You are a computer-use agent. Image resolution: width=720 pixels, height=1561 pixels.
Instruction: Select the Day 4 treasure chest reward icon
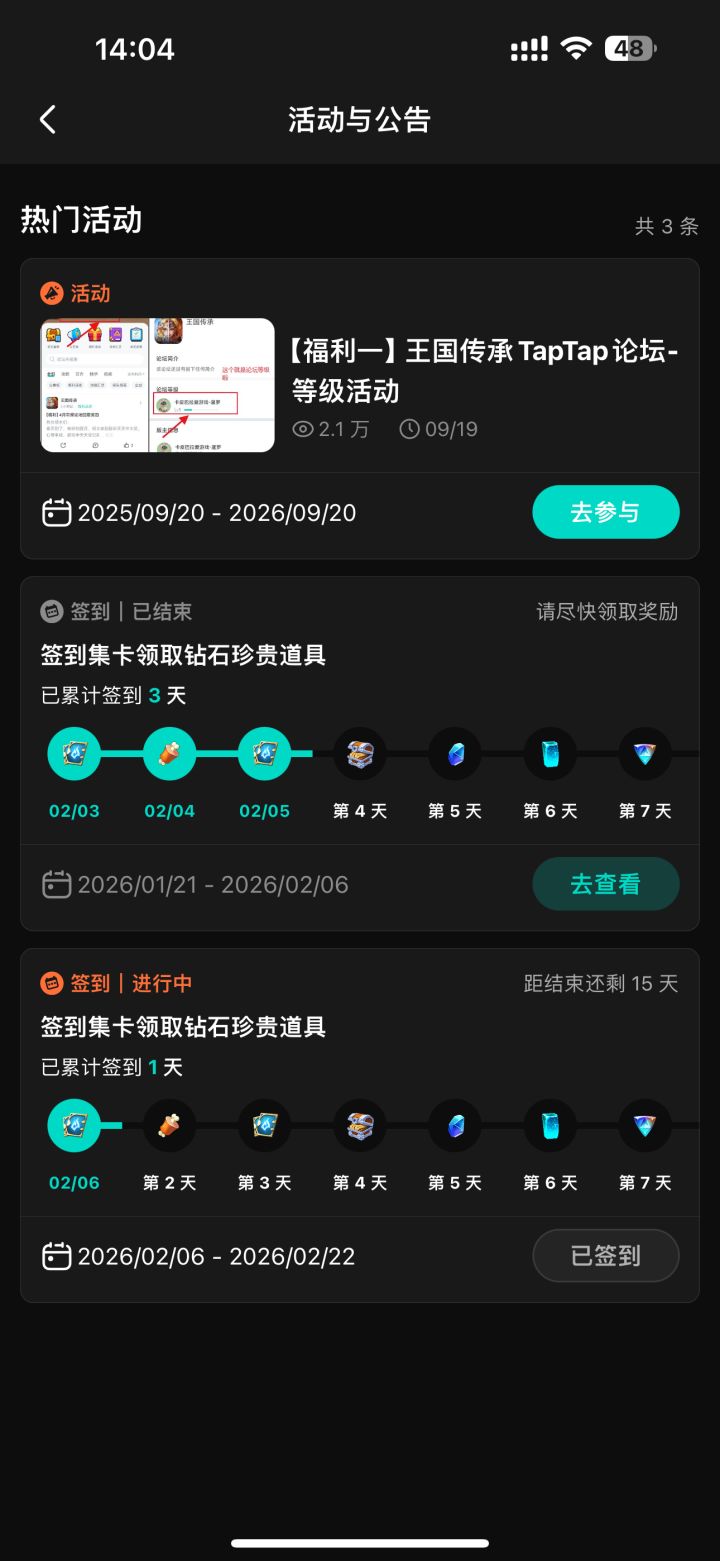point(359,753)
